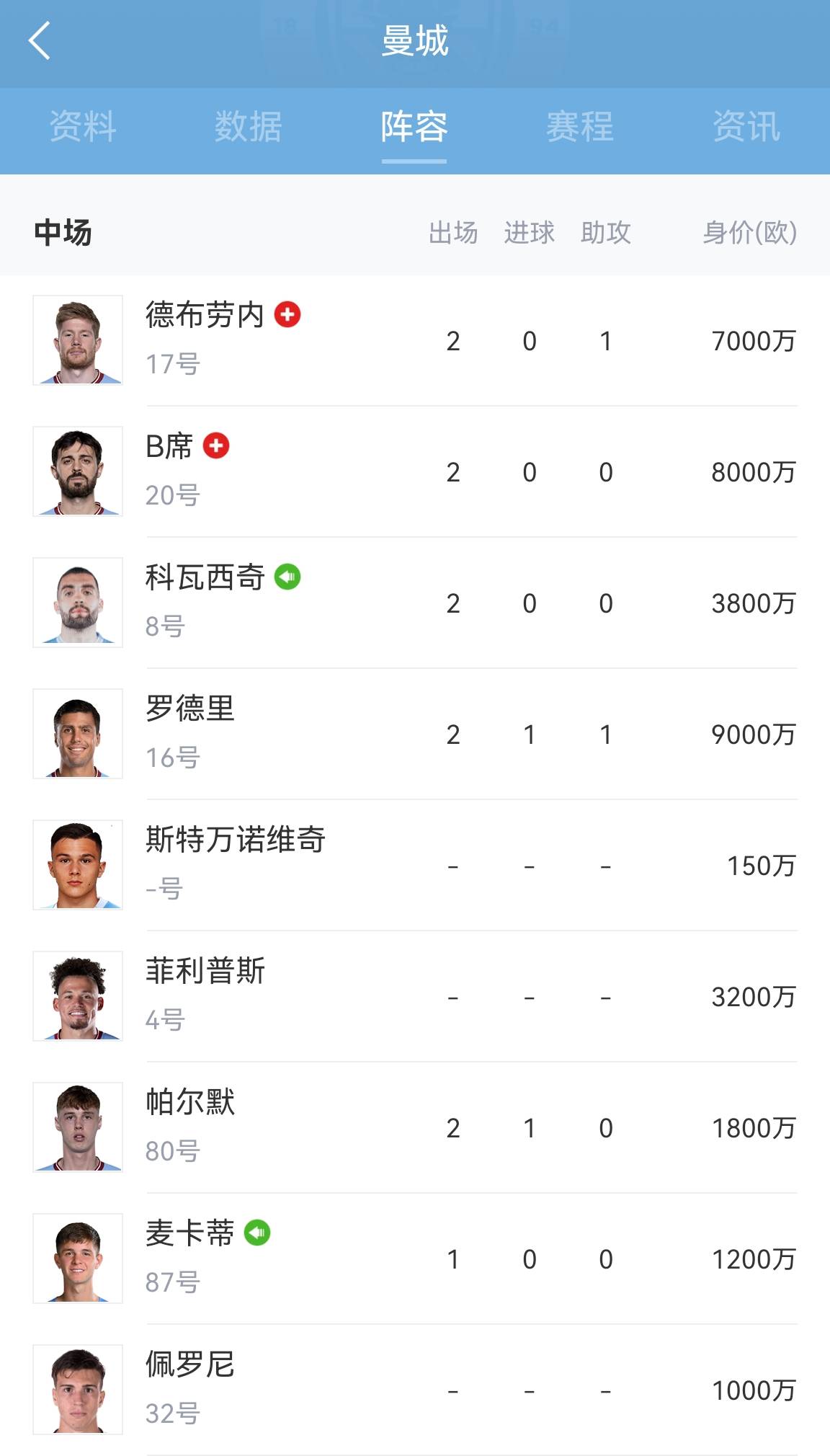The height and width of the screenshot is (1456, 830).
Task: Open player B席's profile row
Action: pos(415,471)
